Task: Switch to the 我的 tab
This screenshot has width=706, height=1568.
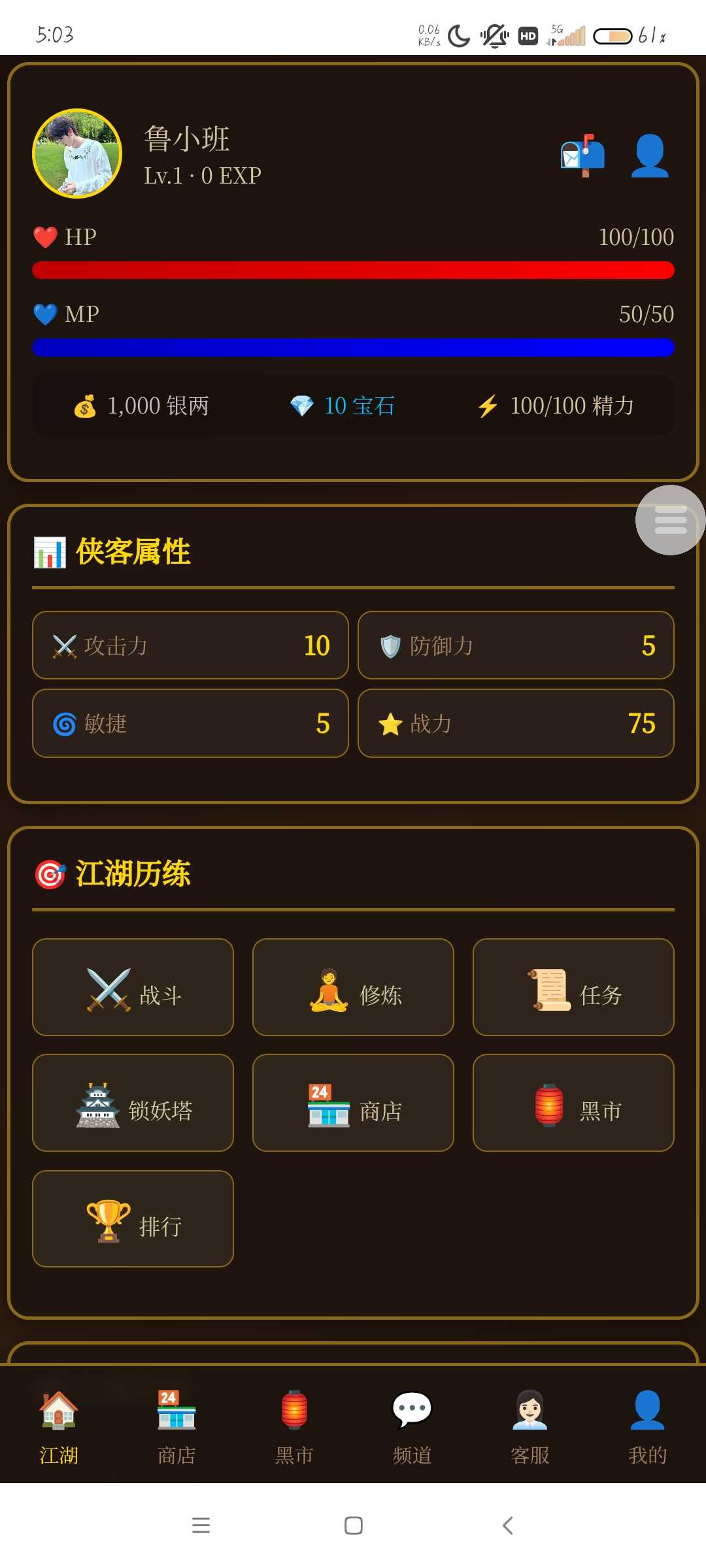Action: (647, 1427)
